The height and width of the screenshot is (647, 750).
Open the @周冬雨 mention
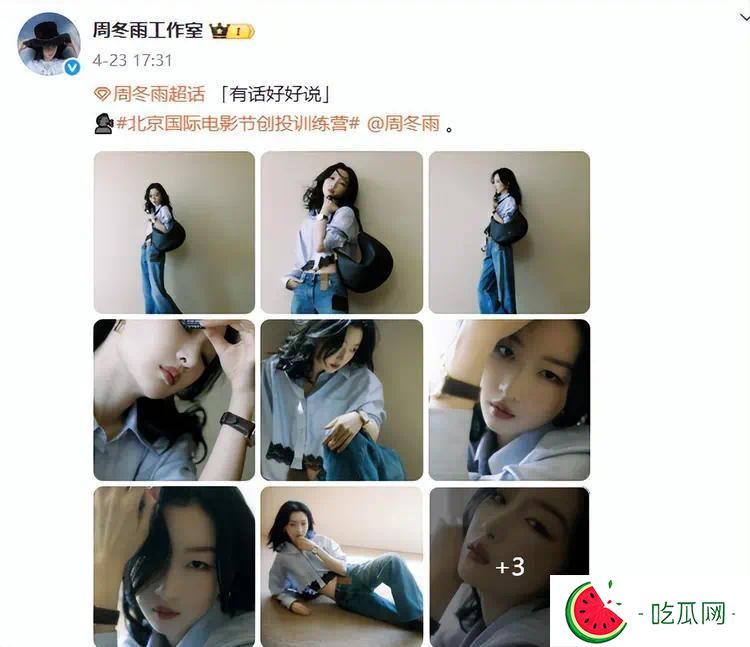tap(405, 127)
